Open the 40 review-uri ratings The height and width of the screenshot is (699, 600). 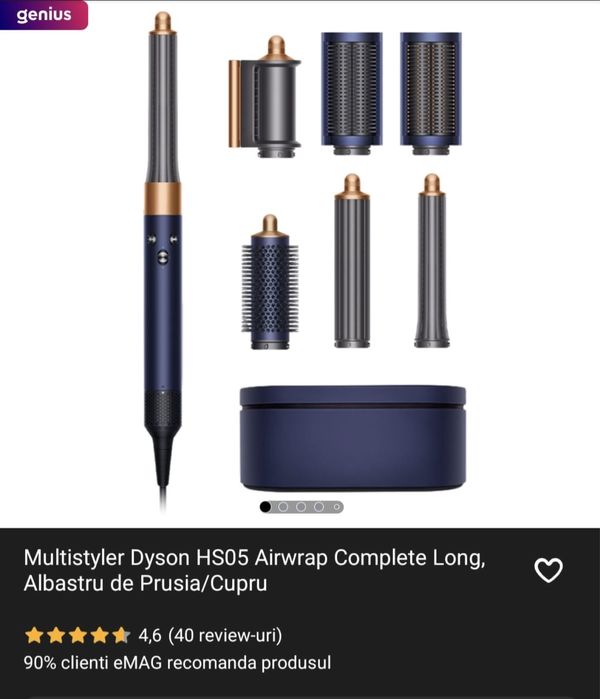point(225,635)
